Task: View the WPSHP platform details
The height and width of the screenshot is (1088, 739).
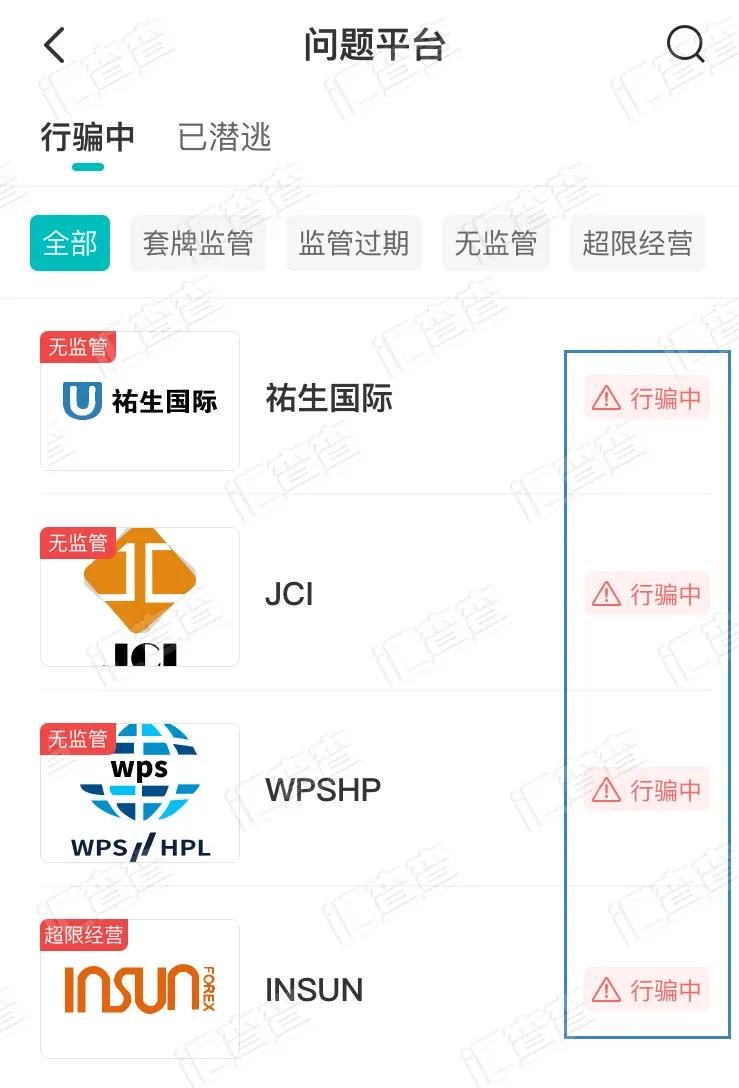Action: (375, 791)
